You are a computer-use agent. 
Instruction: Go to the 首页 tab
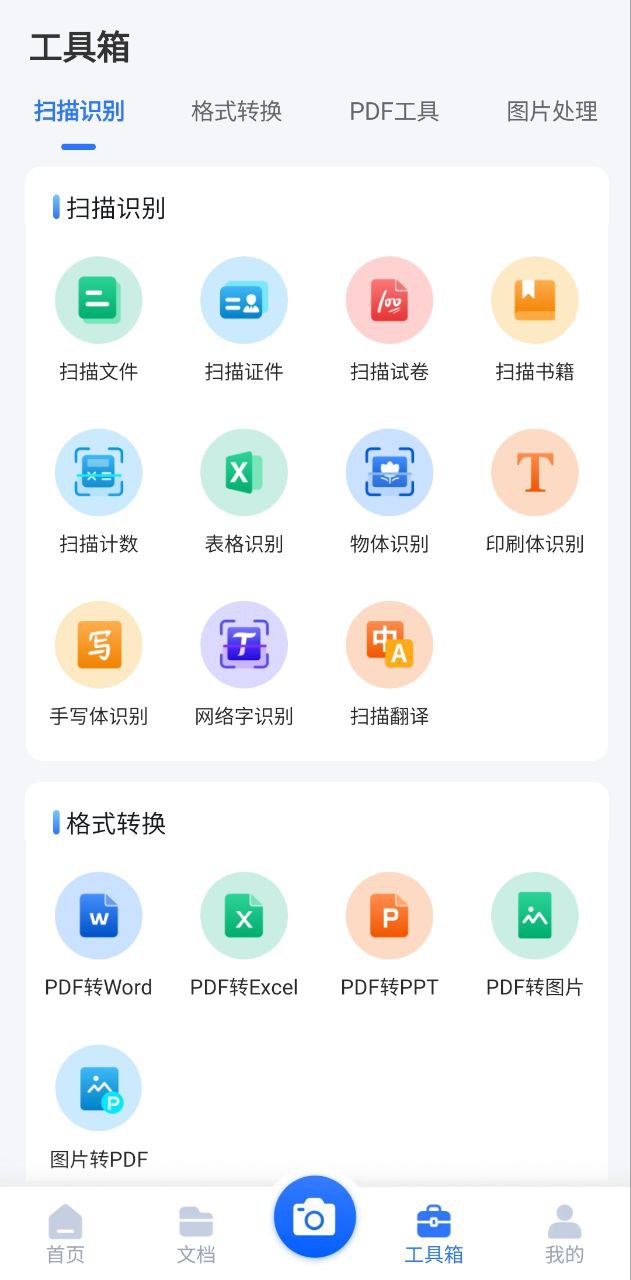(66, 1234)
